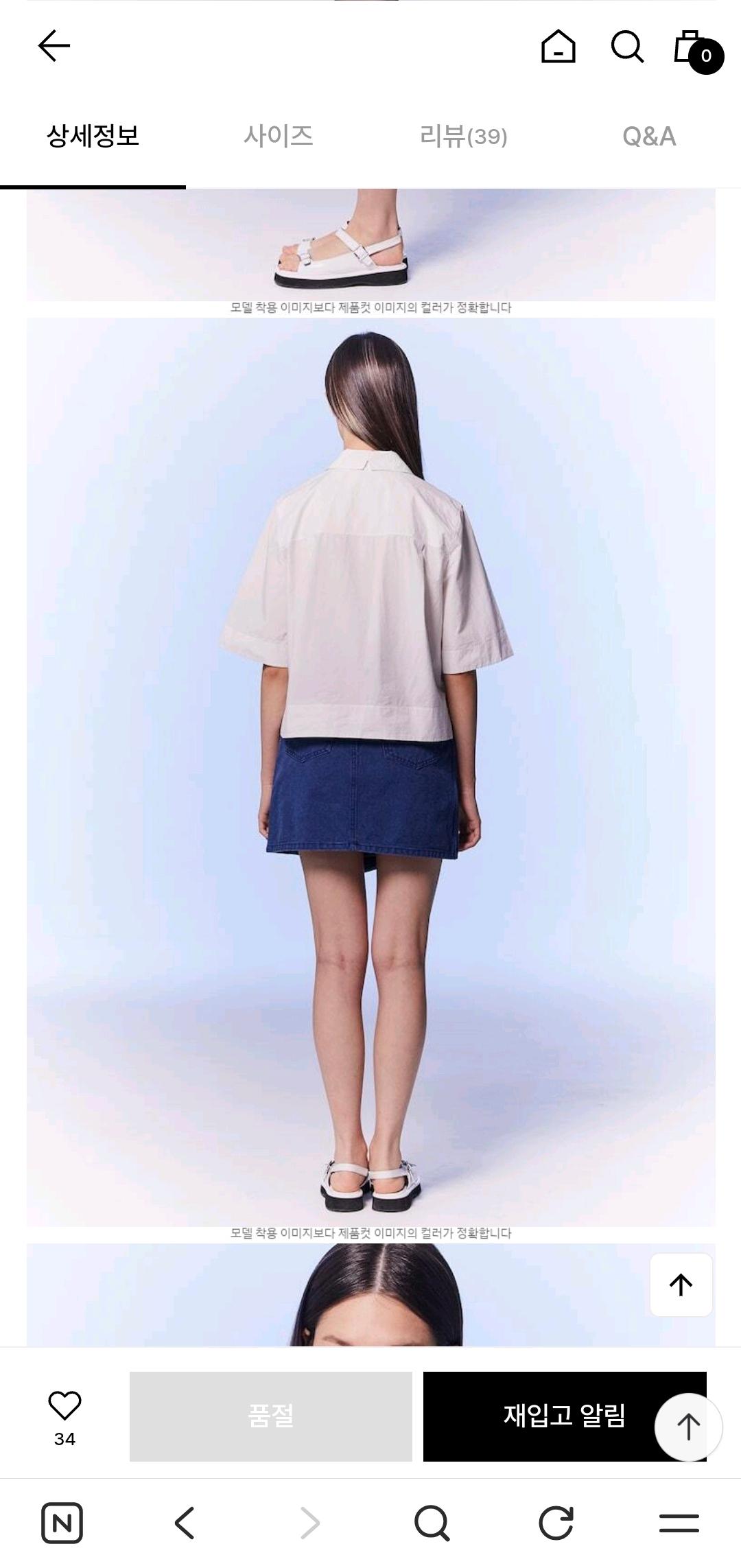This screenshot has height=1568, width=741.
Task: Switch to the 상세정보 tab
Action: click(93, 136)
